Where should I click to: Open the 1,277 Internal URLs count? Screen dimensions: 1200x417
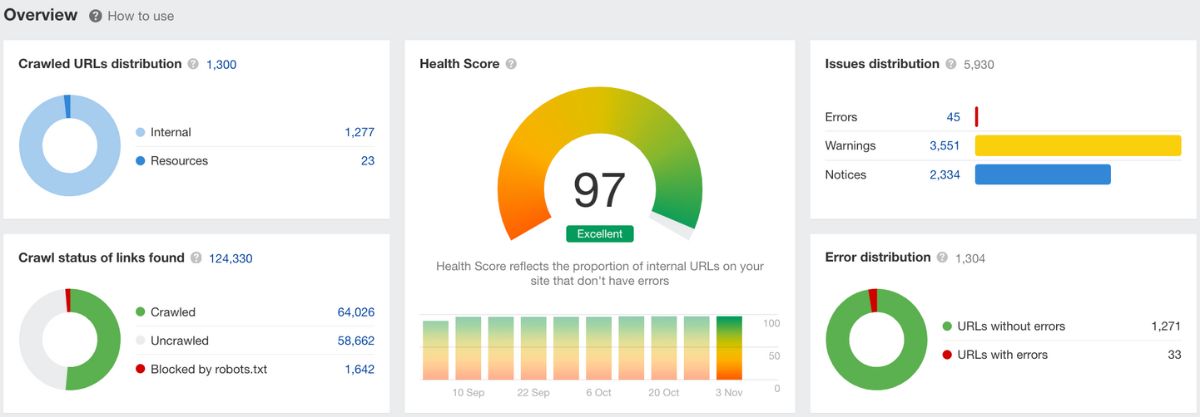(x=358, y=132)
